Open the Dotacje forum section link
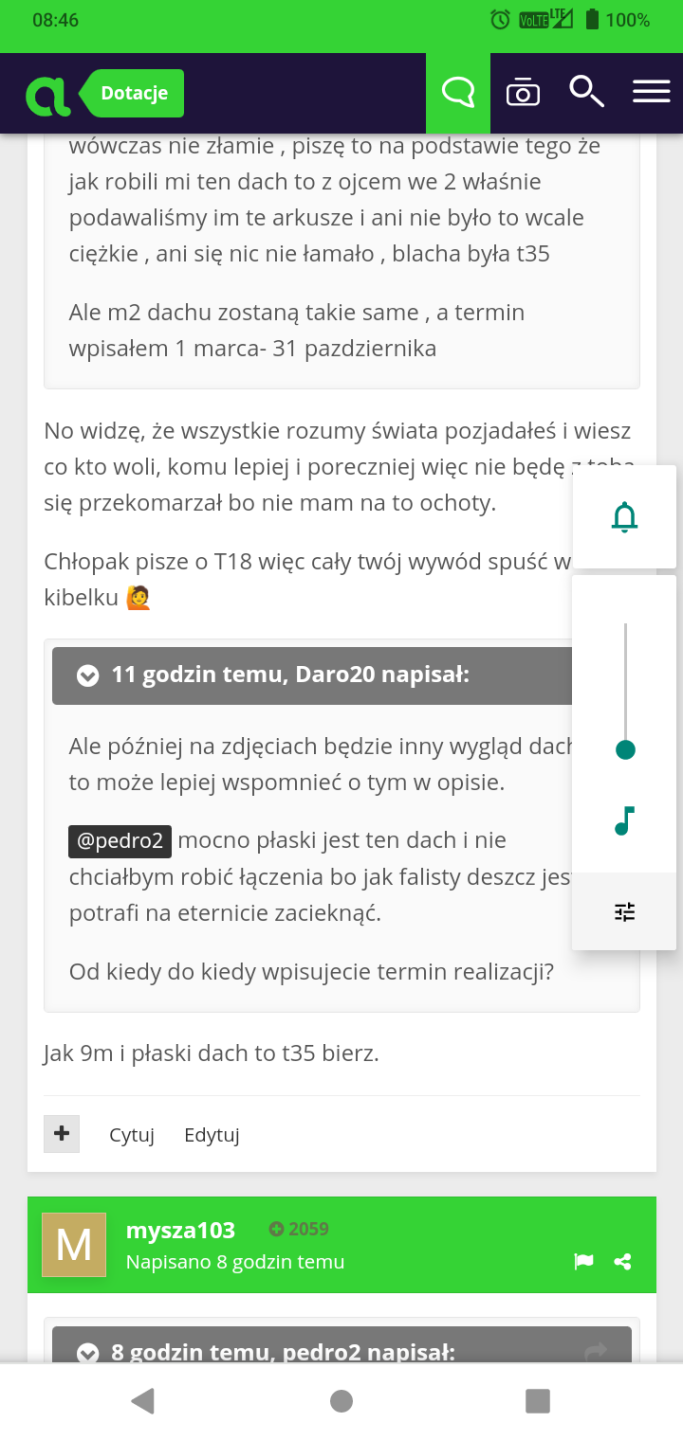This screenshot has width=683, height=1440. pos(133,94)
